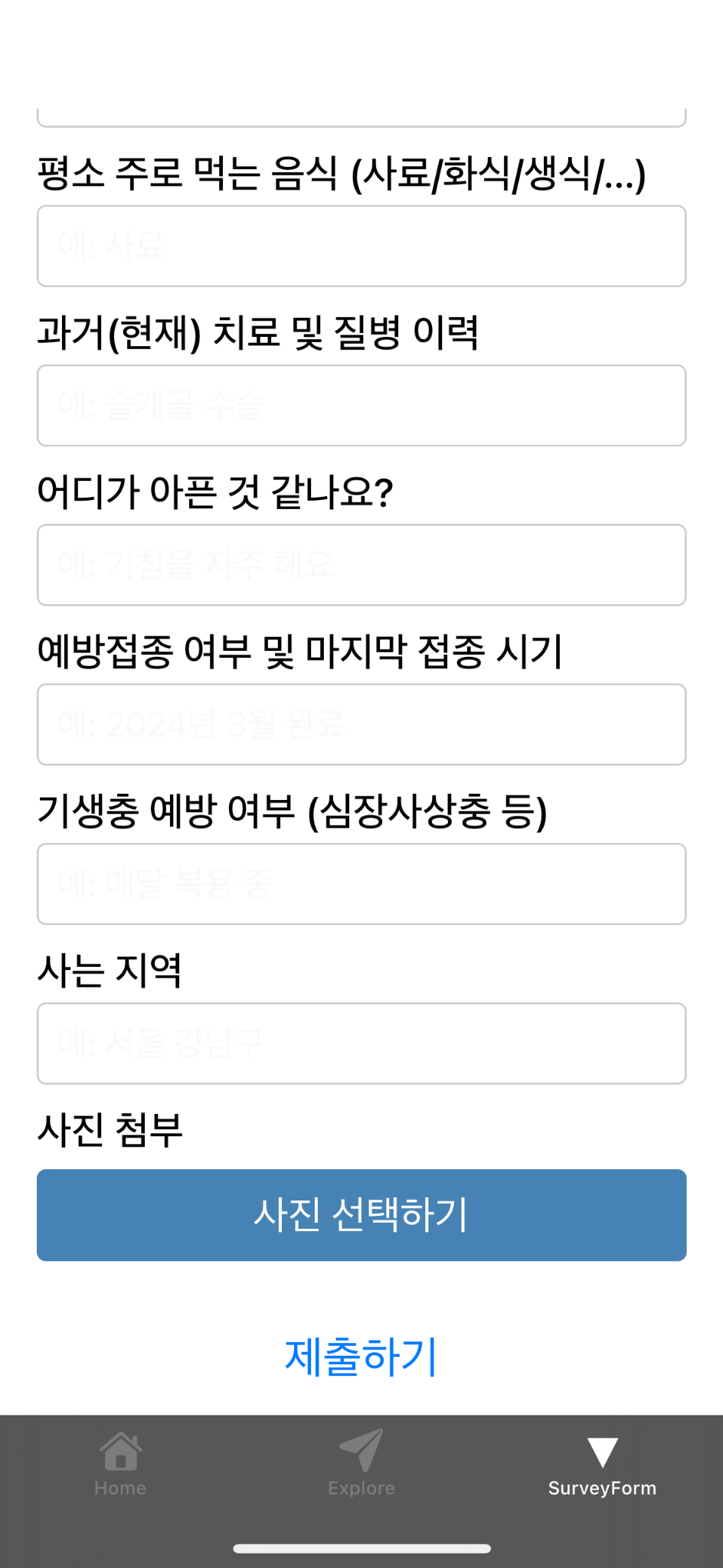This screenshot has width=723, height=1568.
Task: Click the vaccination field showing 예: 2024년 3월 완료
Action: pyautogui.click(x=361, y=724)
